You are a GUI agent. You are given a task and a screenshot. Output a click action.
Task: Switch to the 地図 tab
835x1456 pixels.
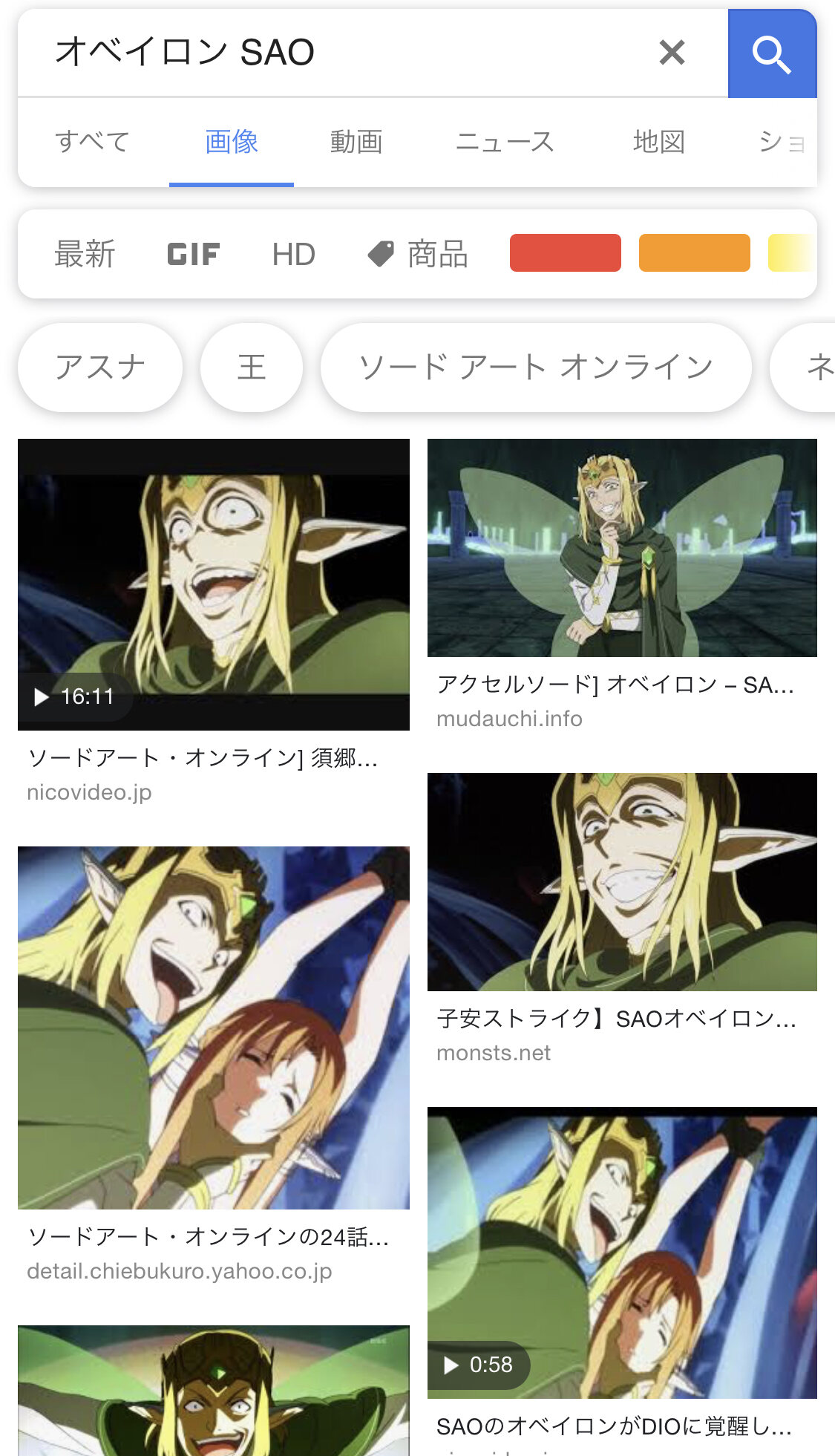point(658,142)
